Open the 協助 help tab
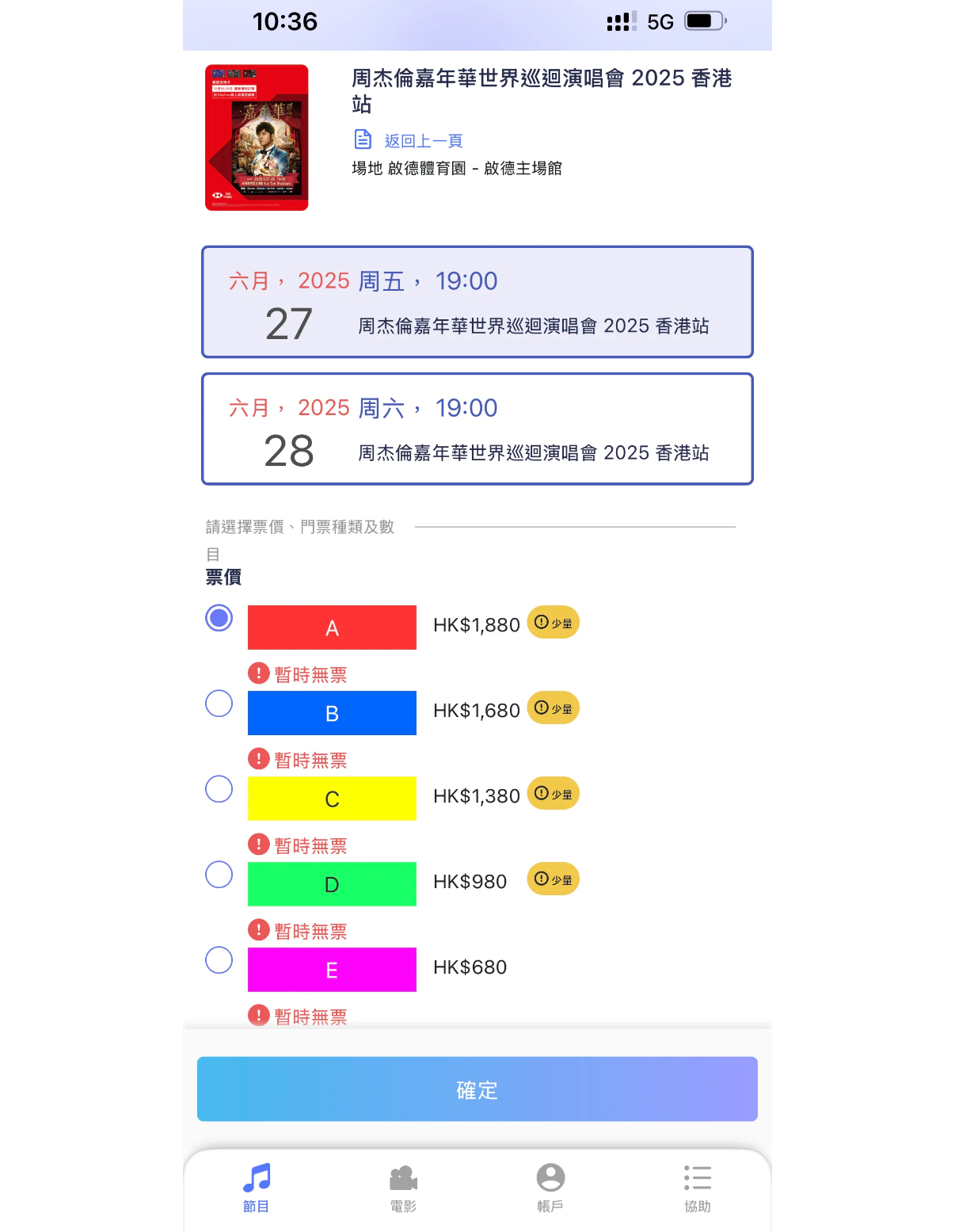Image resolution: width=955 pixels, height=1232 pixels. coord(698,1188)
